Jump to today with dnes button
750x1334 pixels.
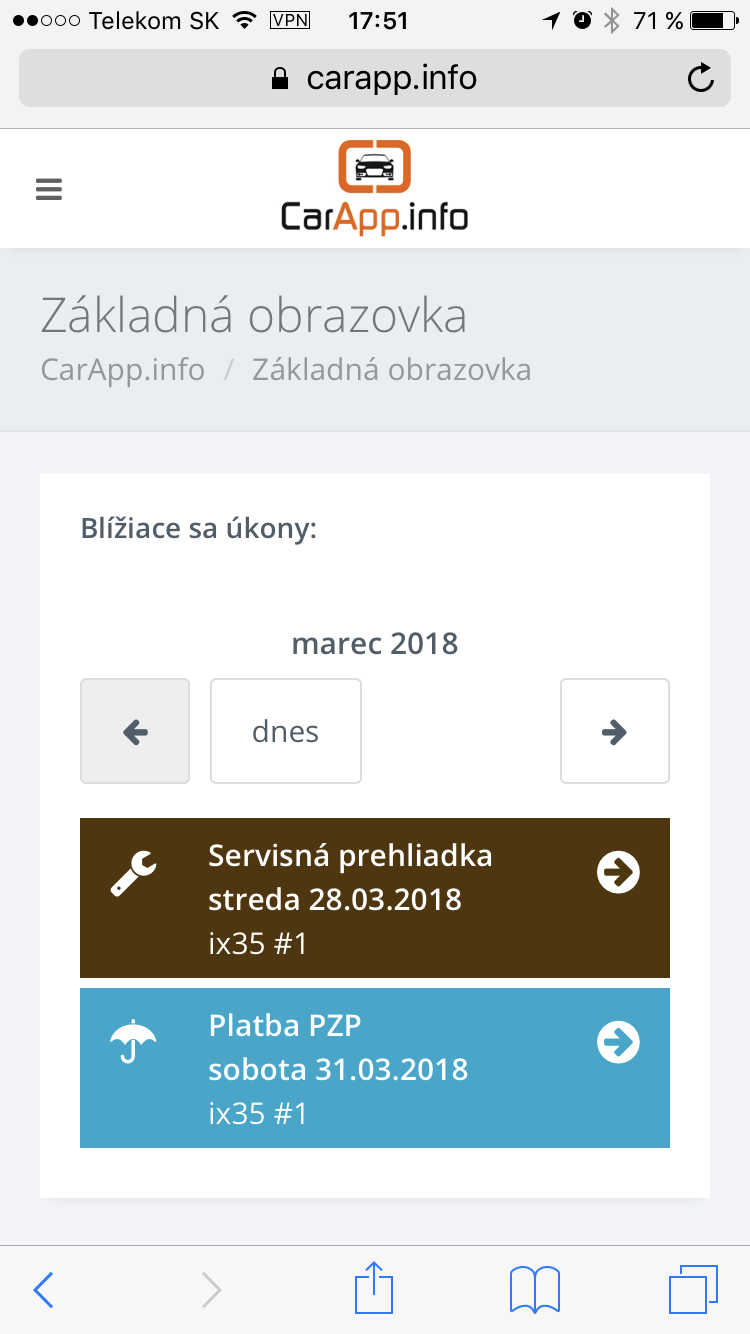(x=286, y=731)
